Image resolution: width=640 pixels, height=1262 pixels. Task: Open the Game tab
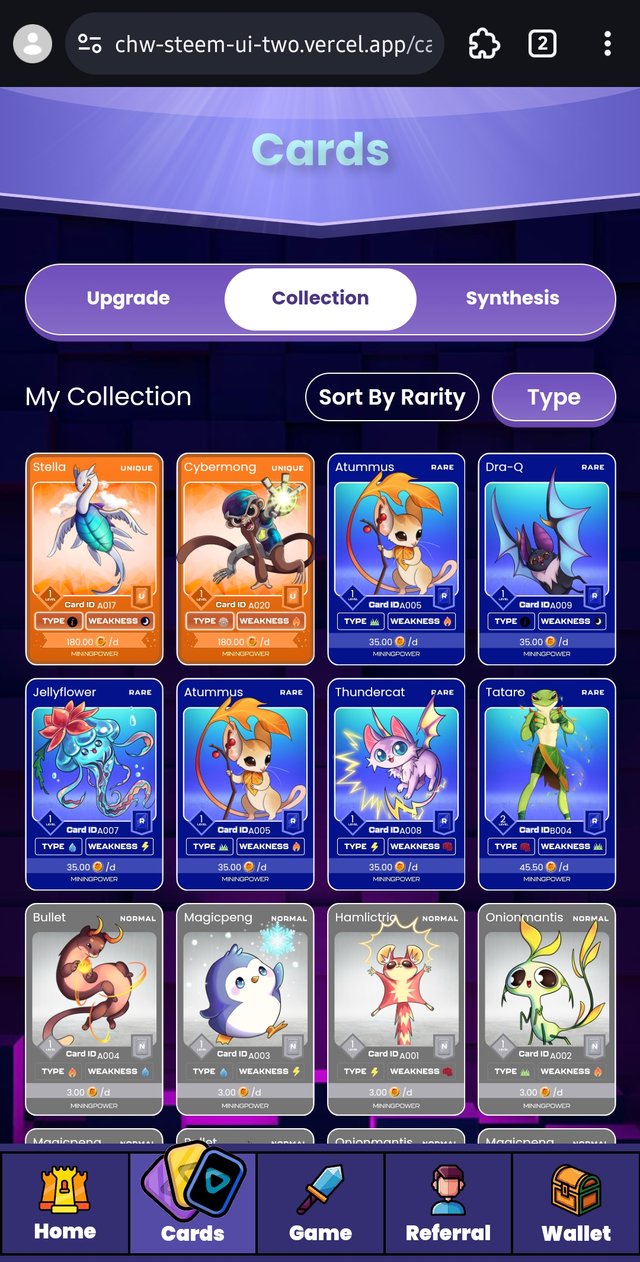(x=320, y=1205)
